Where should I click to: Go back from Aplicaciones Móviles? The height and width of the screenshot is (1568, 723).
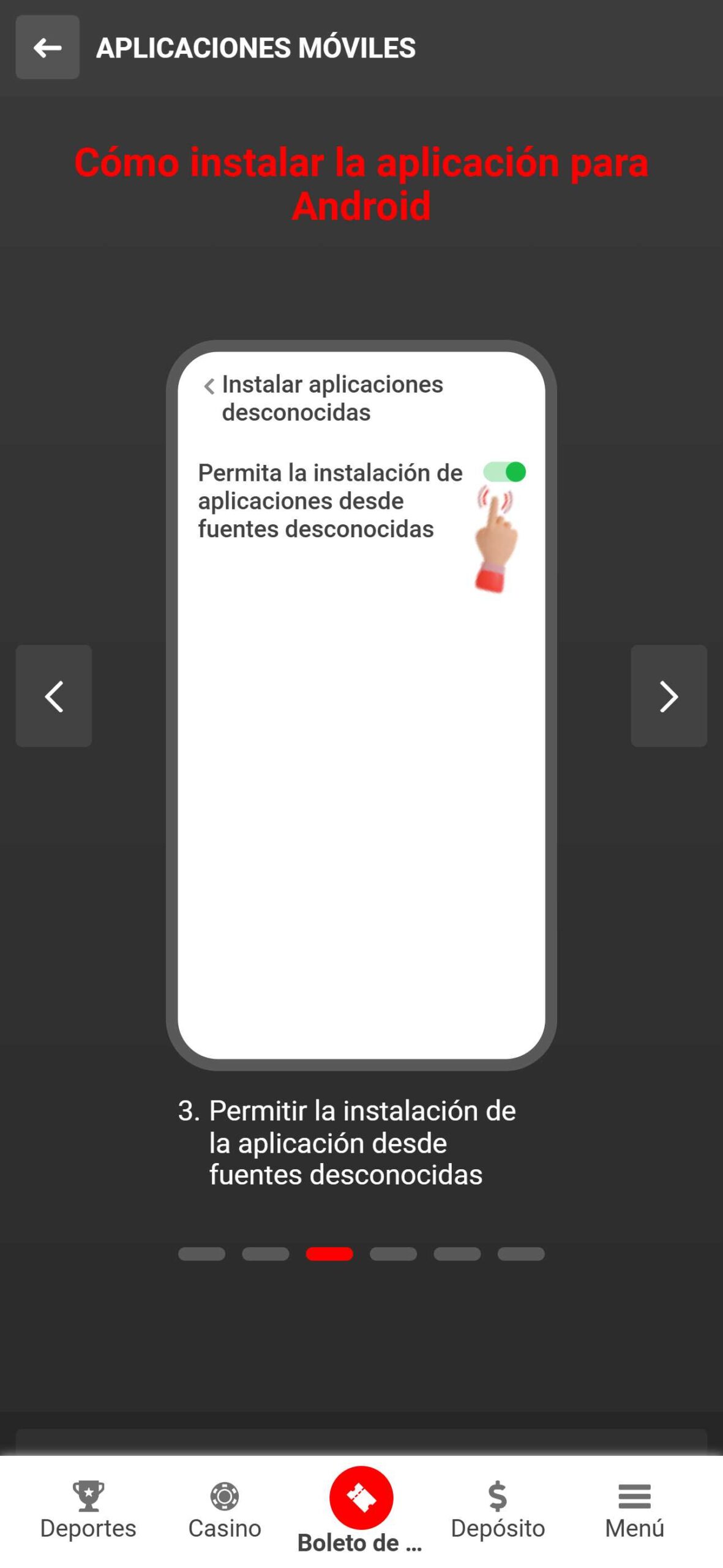pos(47,47)
